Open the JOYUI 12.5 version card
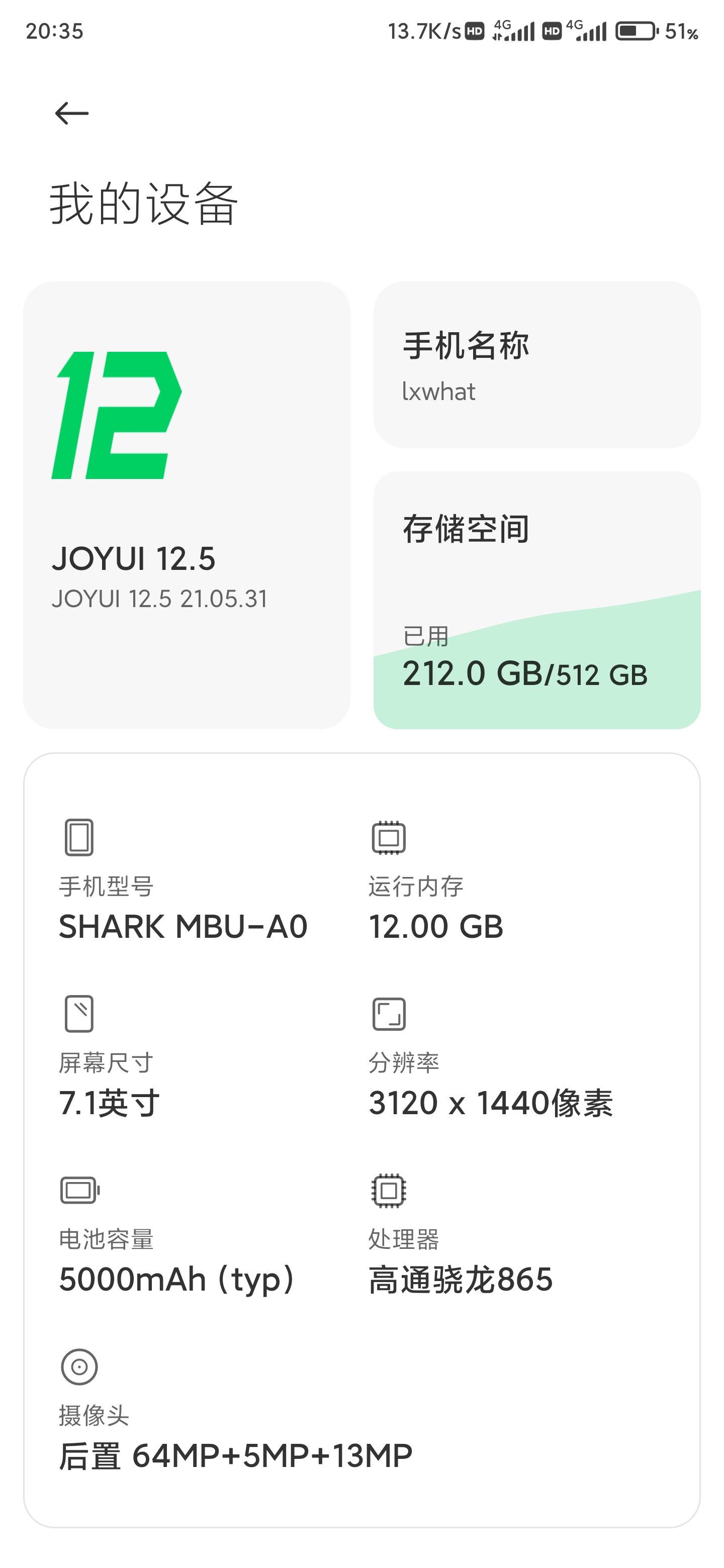The height and width of the screenshot is (1568, 724). 187,505
